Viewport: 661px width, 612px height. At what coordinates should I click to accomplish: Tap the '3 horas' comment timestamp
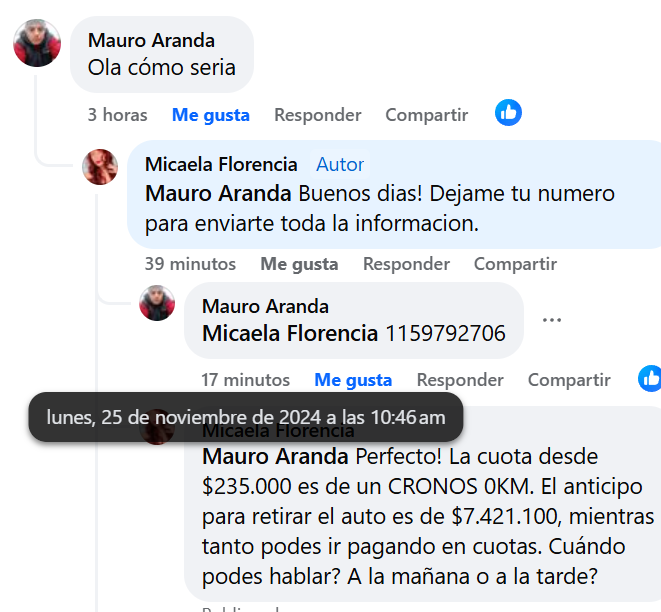(117, 115)
